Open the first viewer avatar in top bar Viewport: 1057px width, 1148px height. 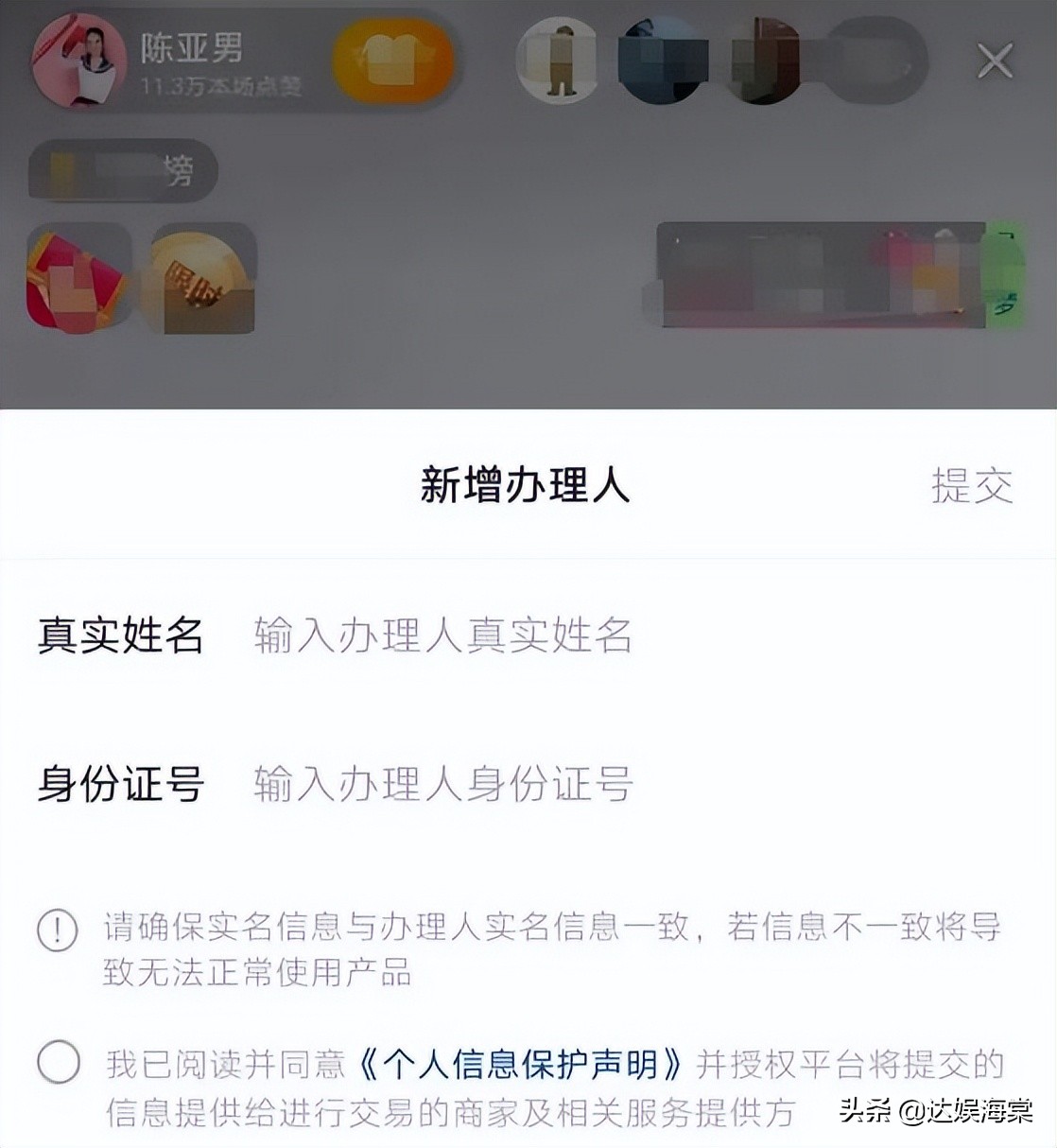pos(560,60)
